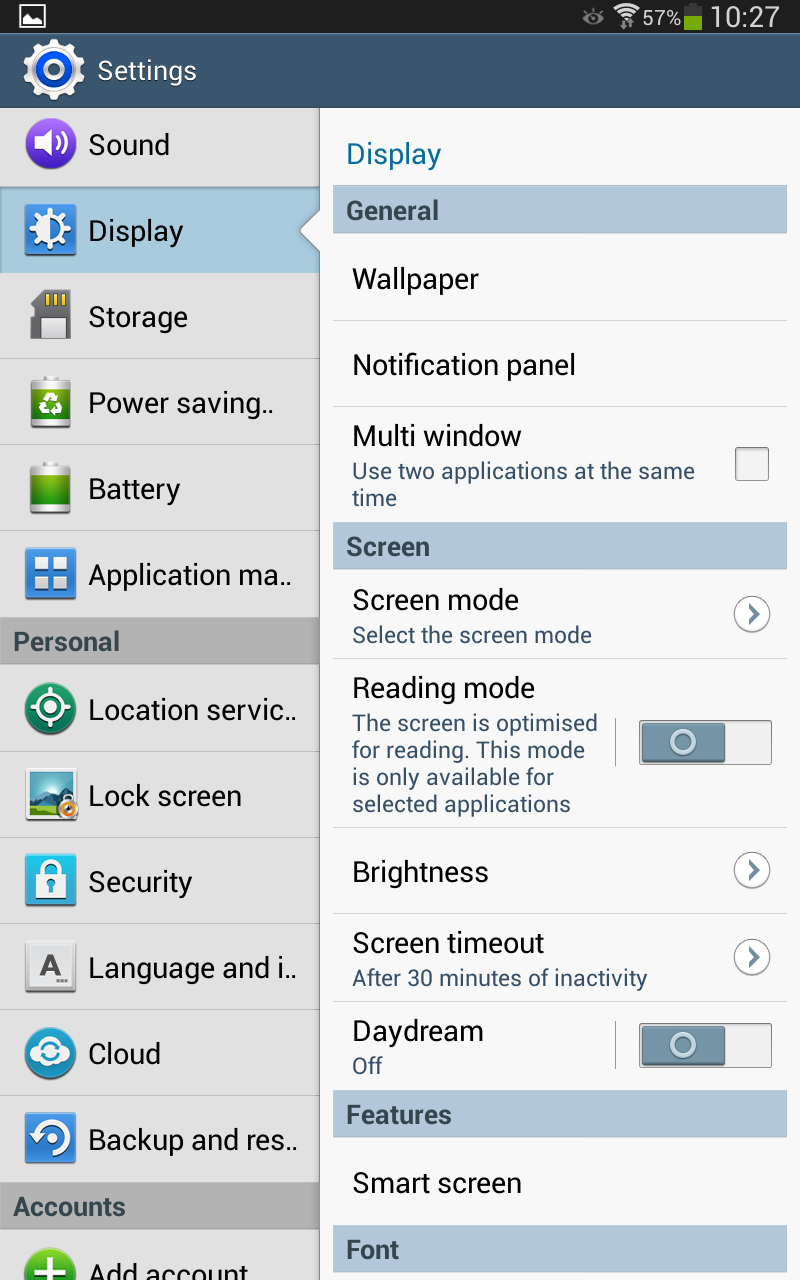The width and height of the screenshot is (800, 1280).
Task: Open Battery settings
Action: click(x=160, y=489)
